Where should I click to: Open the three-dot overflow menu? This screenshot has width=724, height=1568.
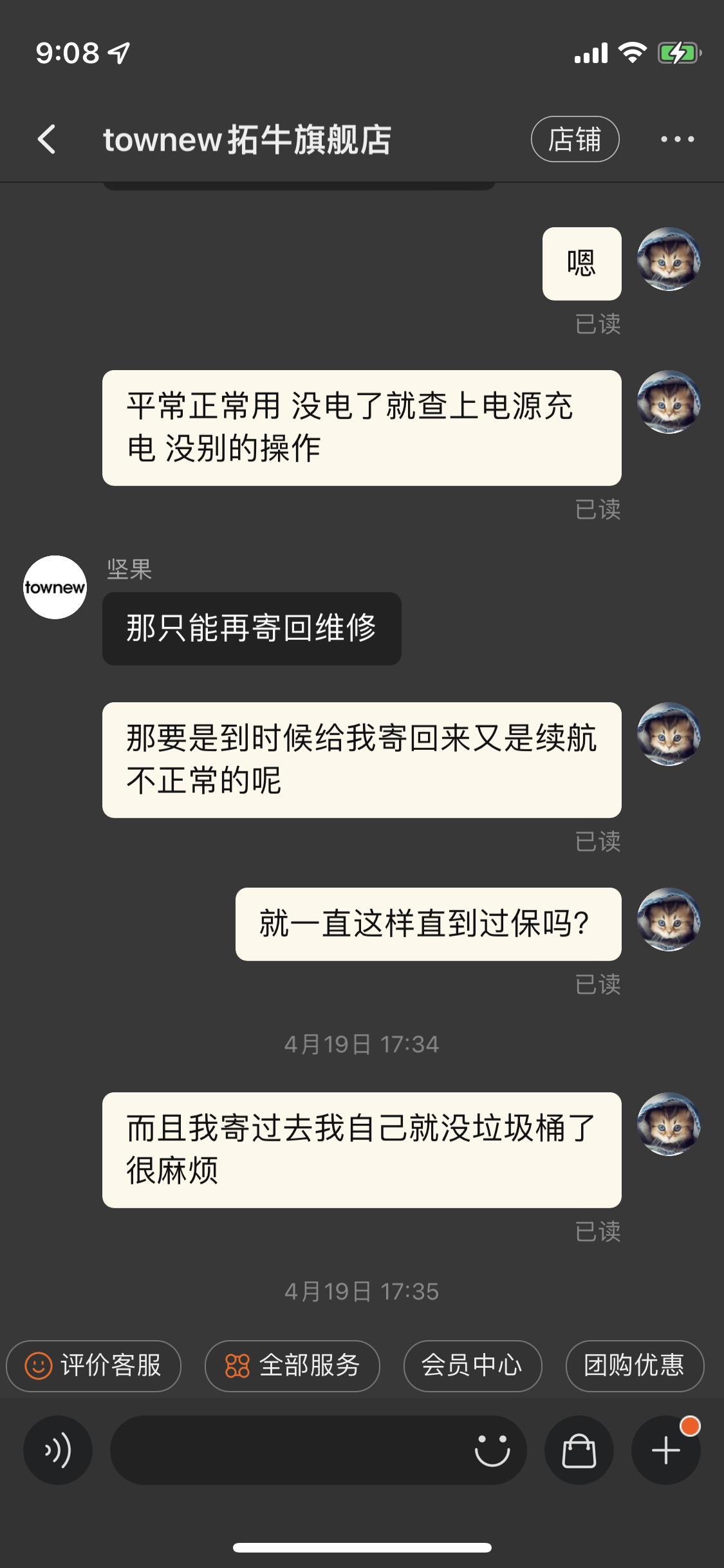(x=677, y=139)
